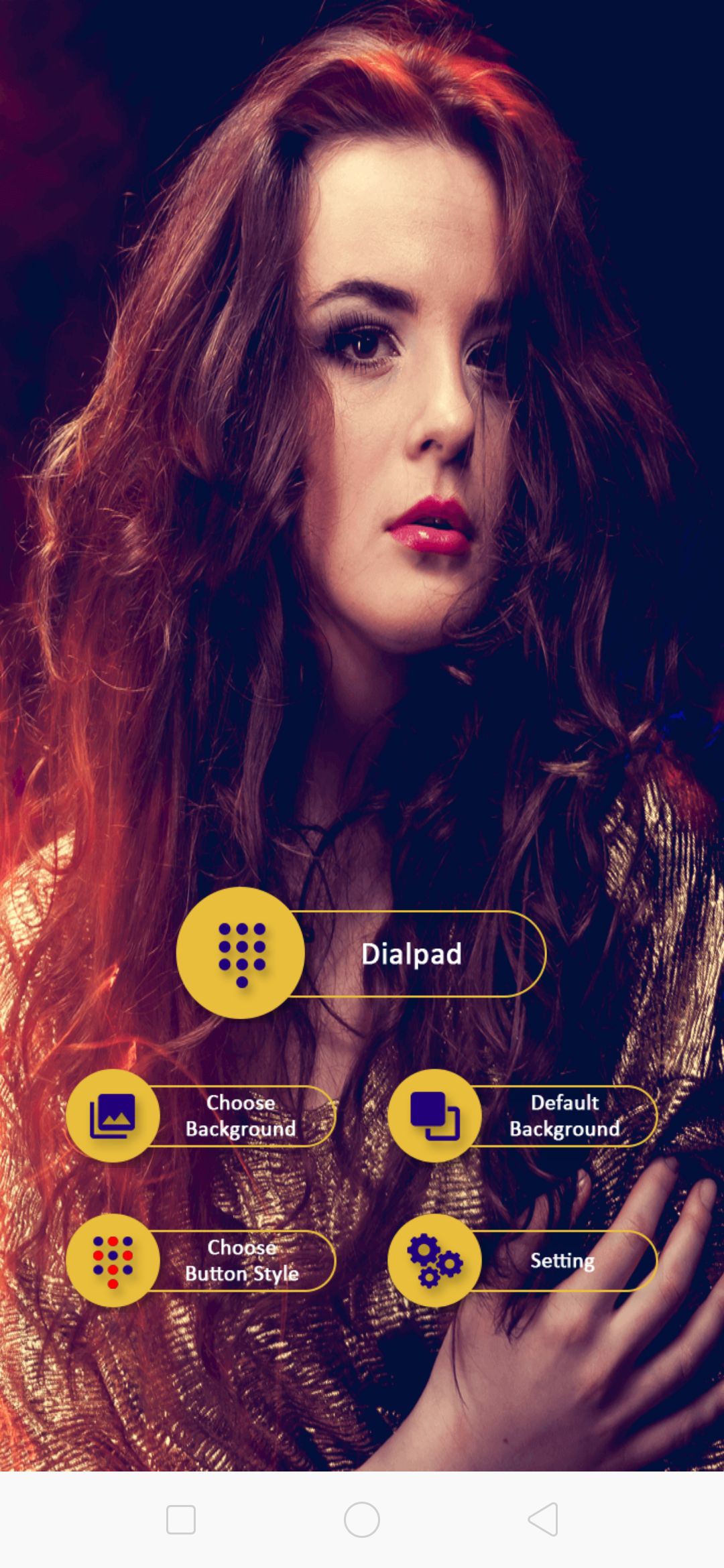
Task: Go back using system navigation
Action: point(543,1519)
